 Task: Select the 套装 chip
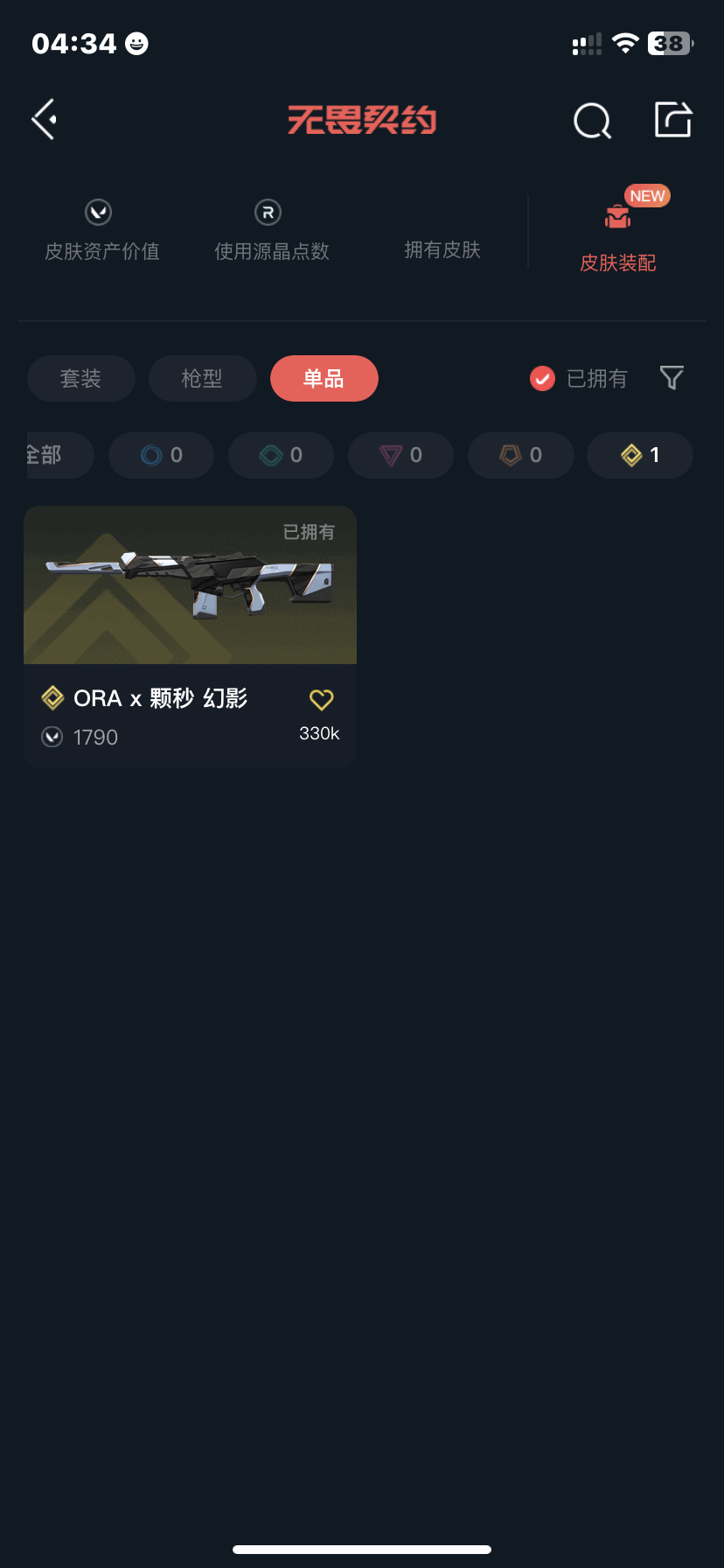81,379
